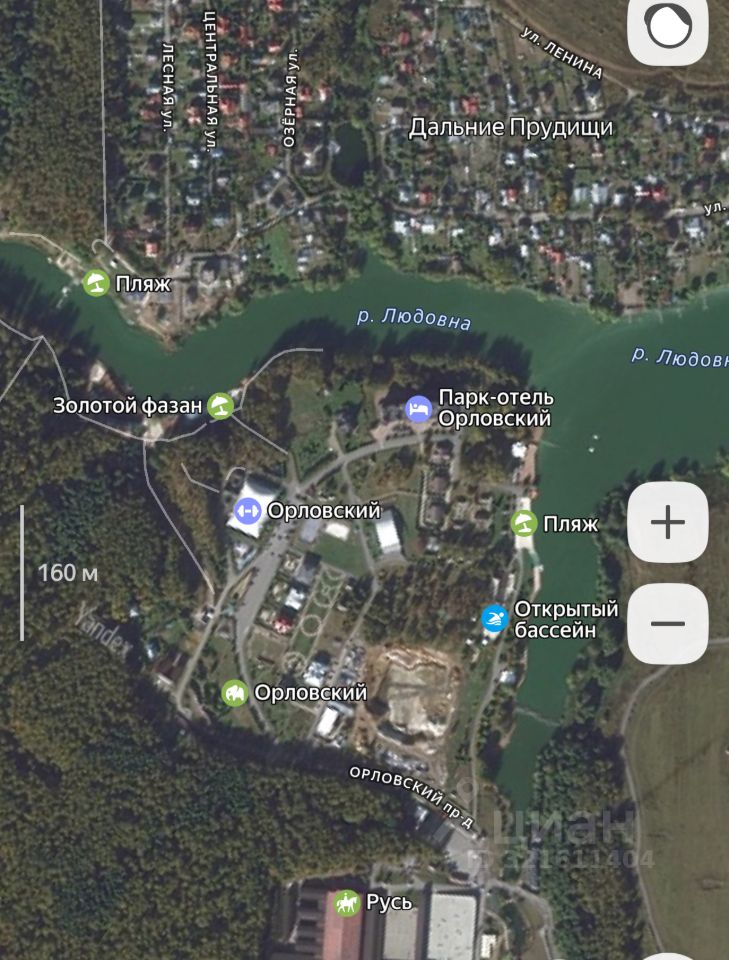Open the Орловский marker with elephant icon
Viewport: 729px width, 960px height.
[x=235, y=693]
